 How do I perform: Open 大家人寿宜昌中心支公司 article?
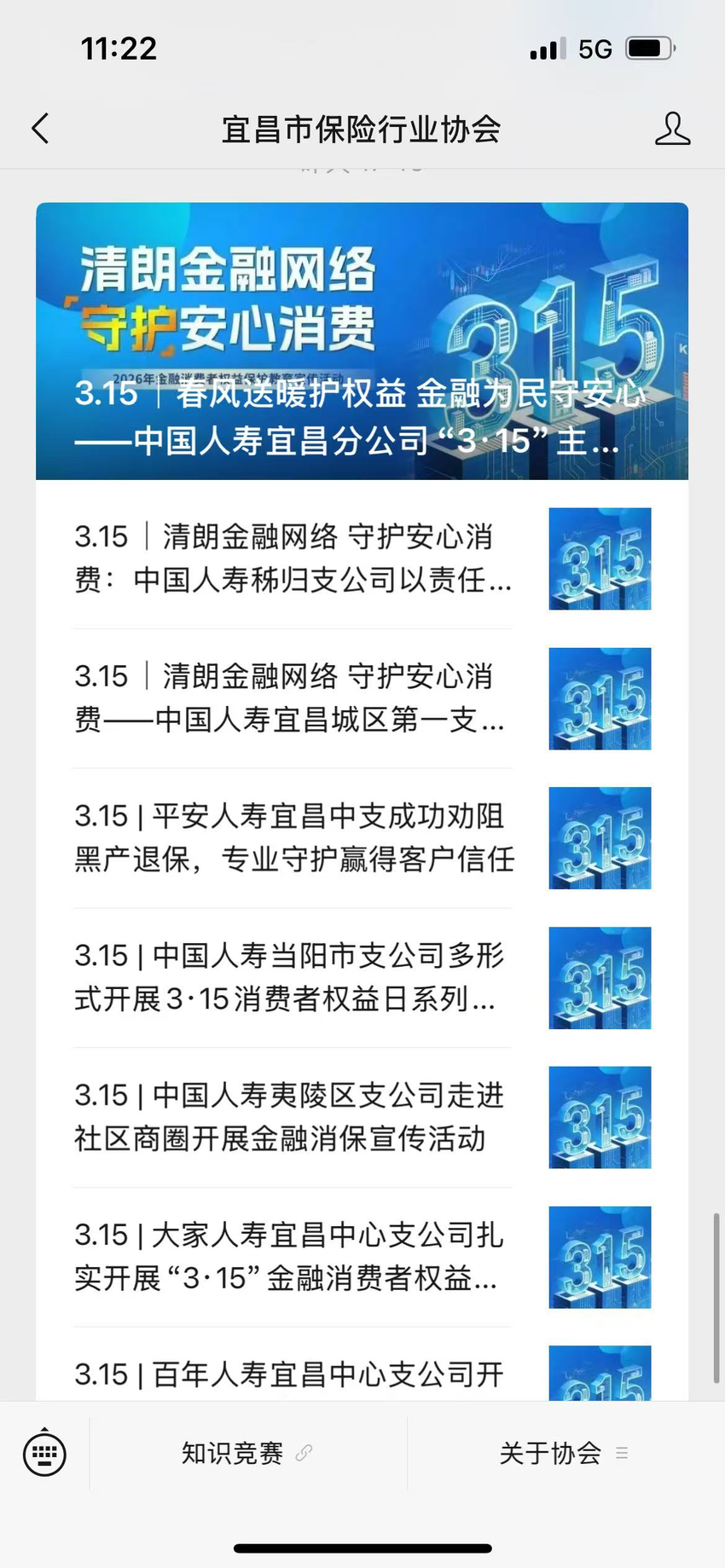tap(293, 1257)
